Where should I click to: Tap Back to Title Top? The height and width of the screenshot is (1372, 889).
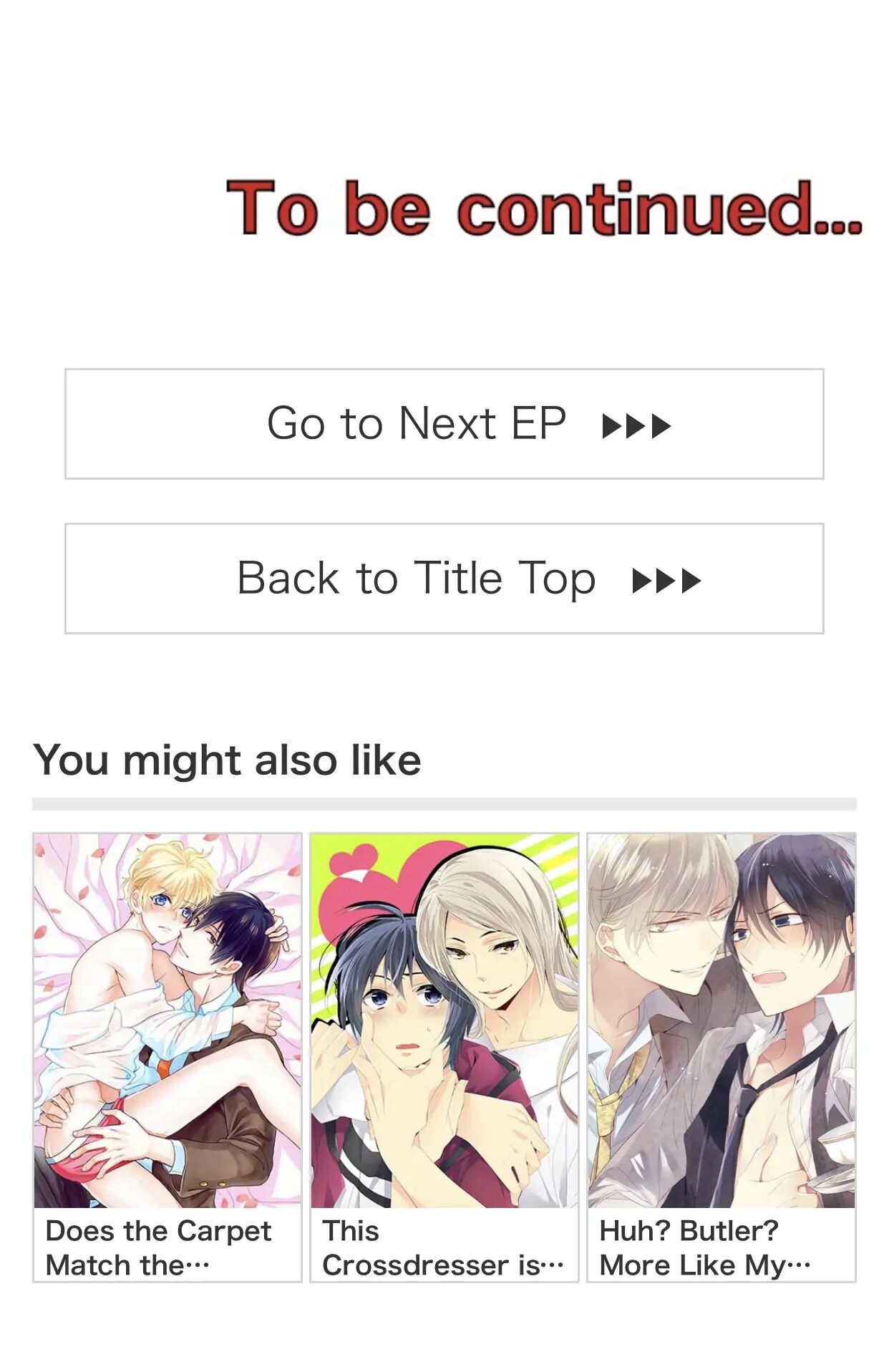click(444, 579)
